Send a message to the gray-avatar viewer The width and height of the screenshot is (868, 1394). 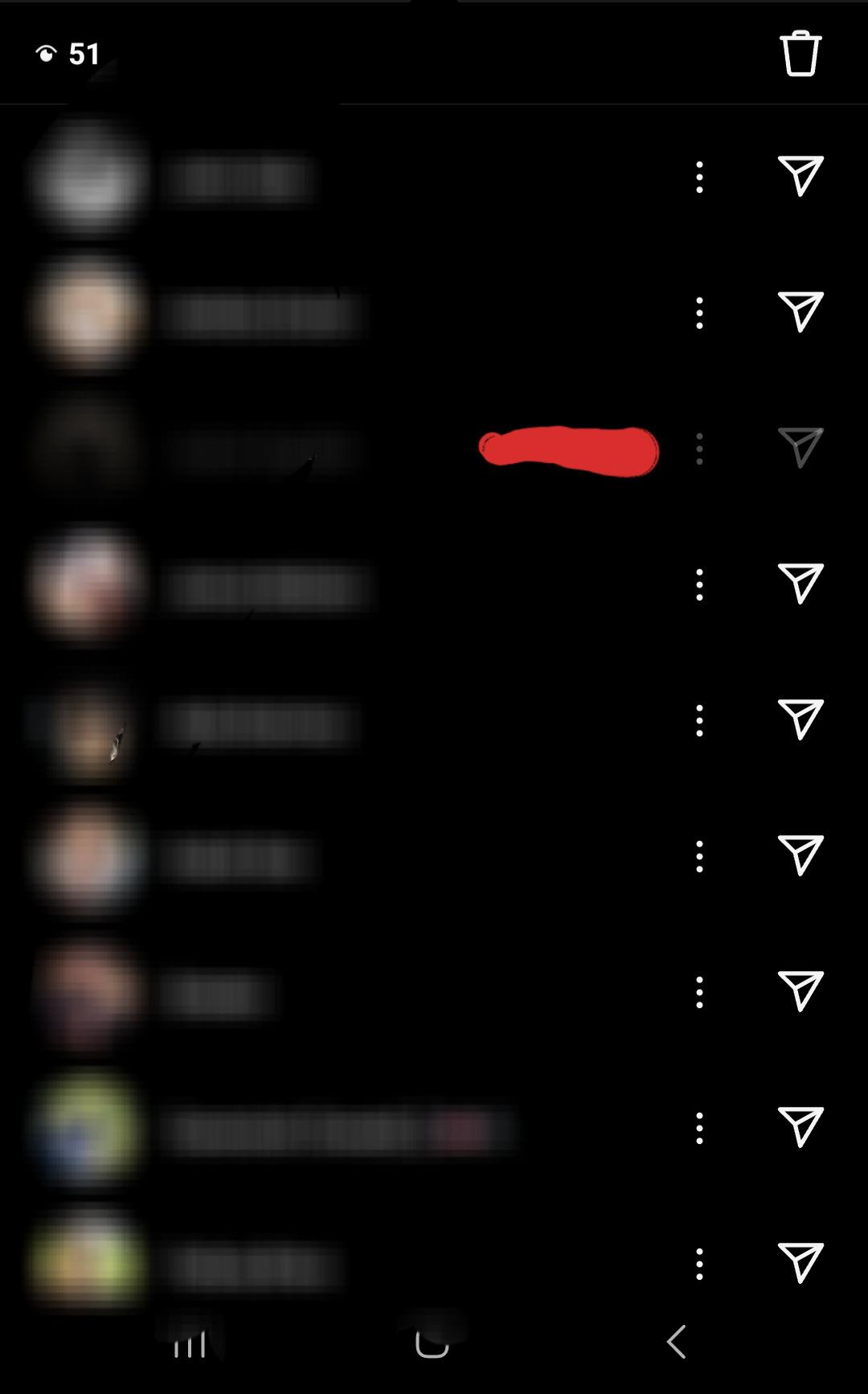tap(800, 175)
